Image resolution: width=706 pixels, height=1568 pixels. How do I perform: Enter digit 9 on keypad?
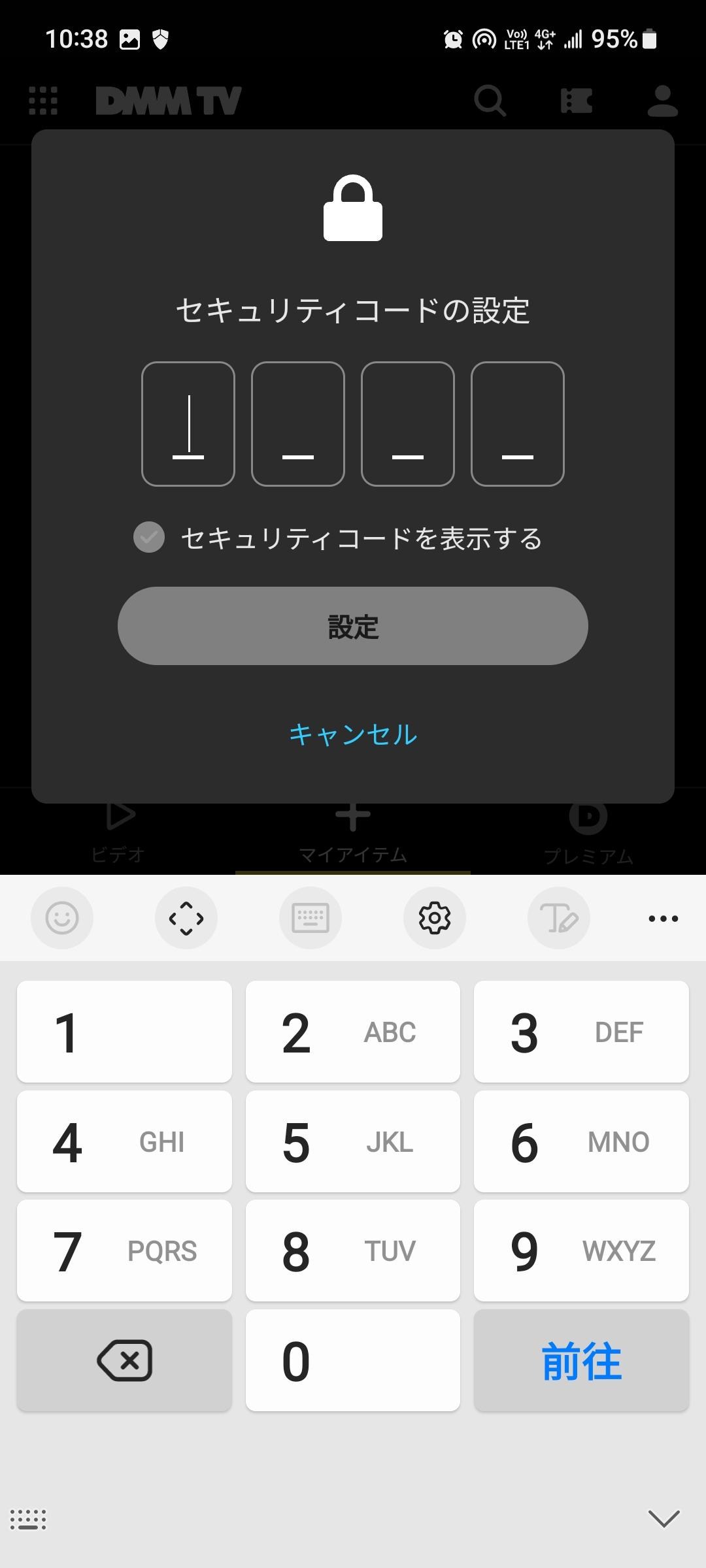(x=581, y=1250)
